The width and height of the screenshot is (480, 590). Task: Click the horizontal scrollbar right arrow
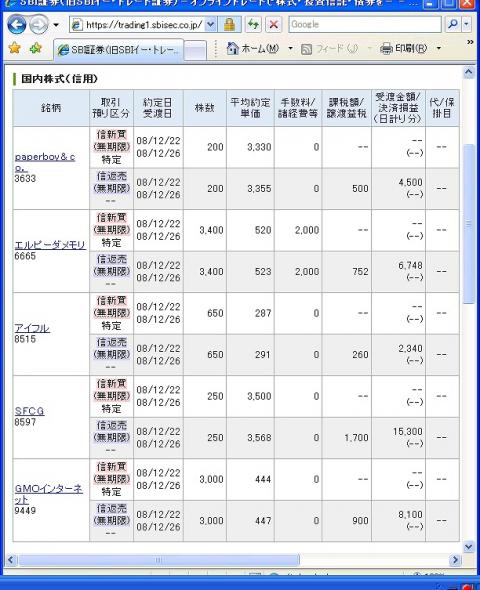pyautogui.click(x=455, y=560)
